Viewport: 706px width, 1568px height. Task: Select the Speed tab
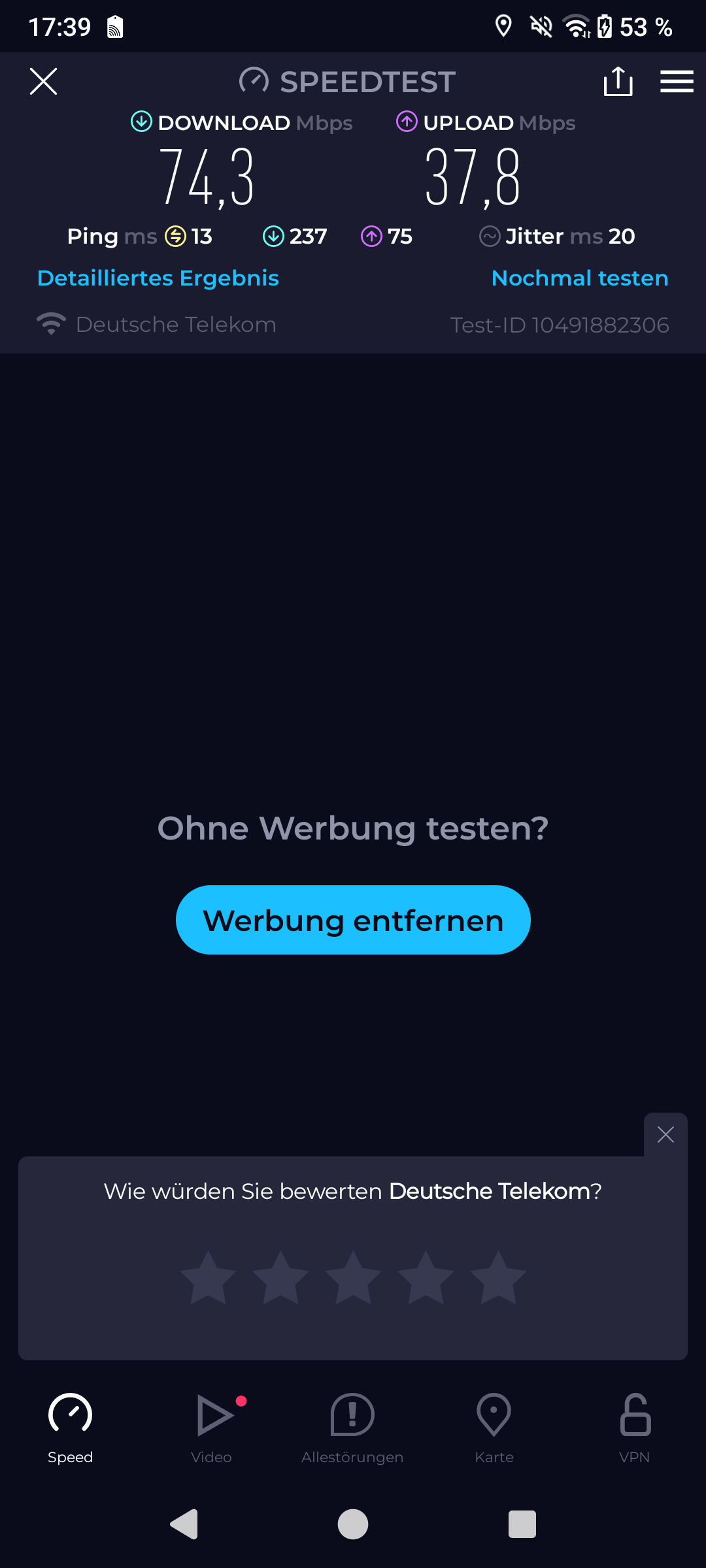coord(71,1429)
